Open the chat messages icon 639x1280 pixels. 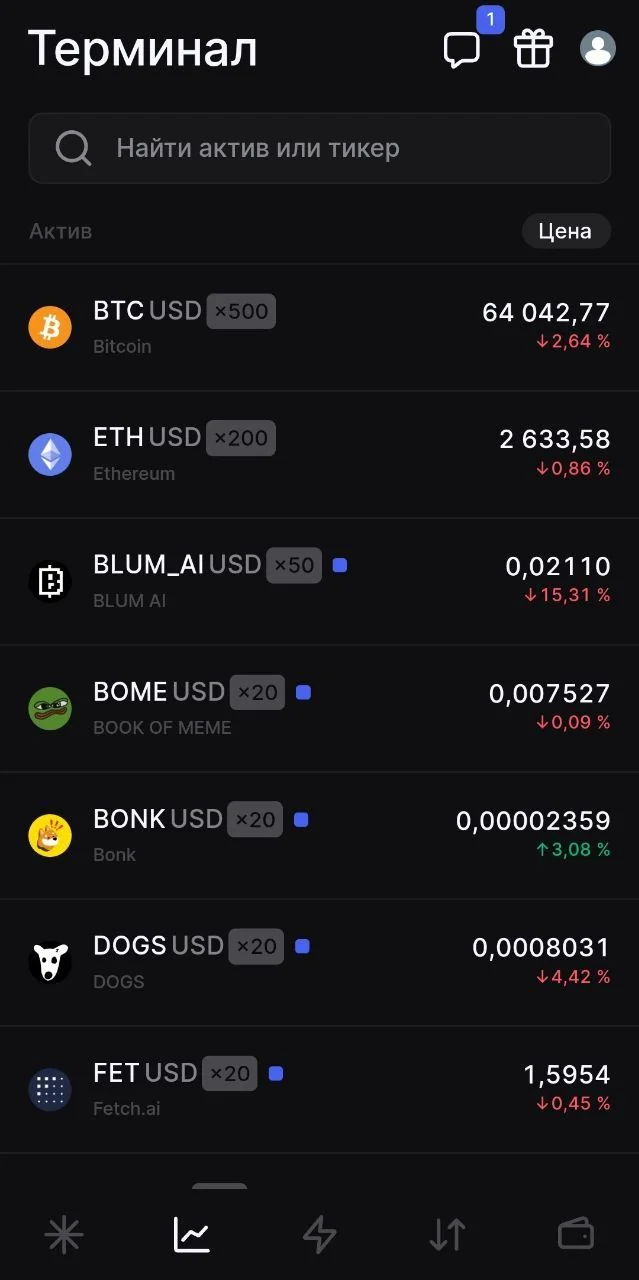coord(462,50)
